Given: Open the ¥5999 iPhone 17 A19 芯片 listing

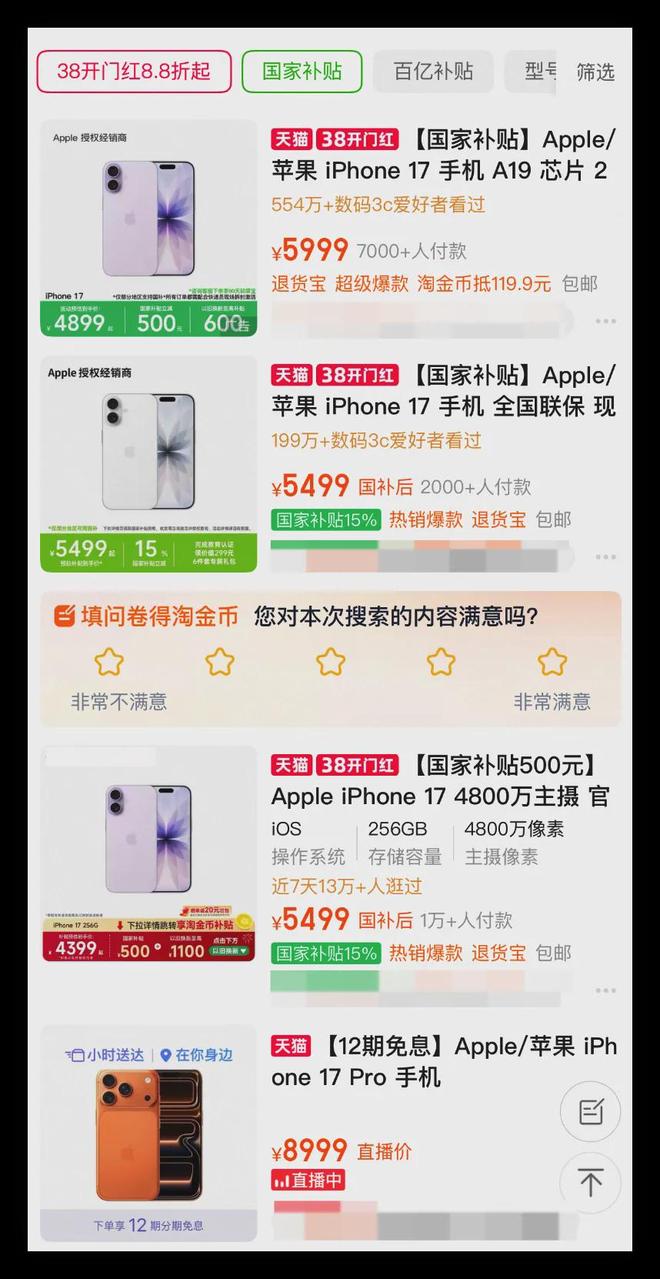Looking at the screenshot, I should click(x=443, y=155).
